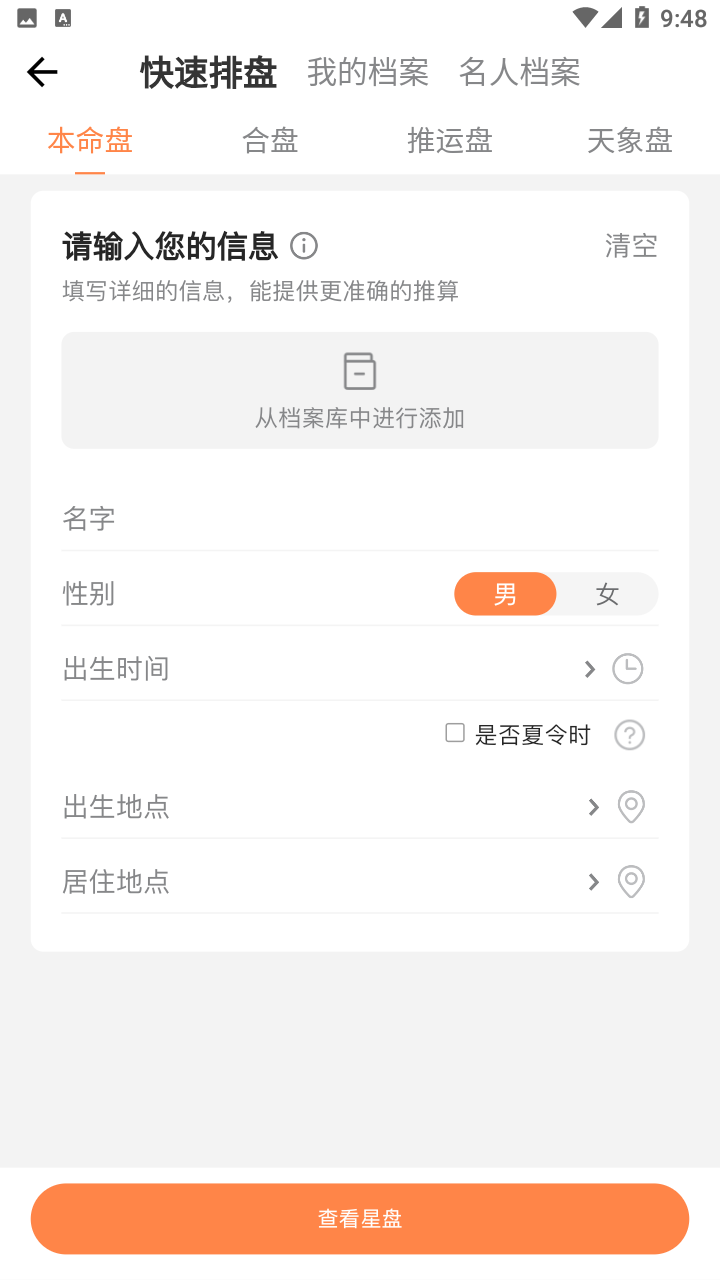The height and width of the screenshot is (1280, 720).
Task: Clear the form with 清空
Action: pyautogui.click(x=631, y=245)
